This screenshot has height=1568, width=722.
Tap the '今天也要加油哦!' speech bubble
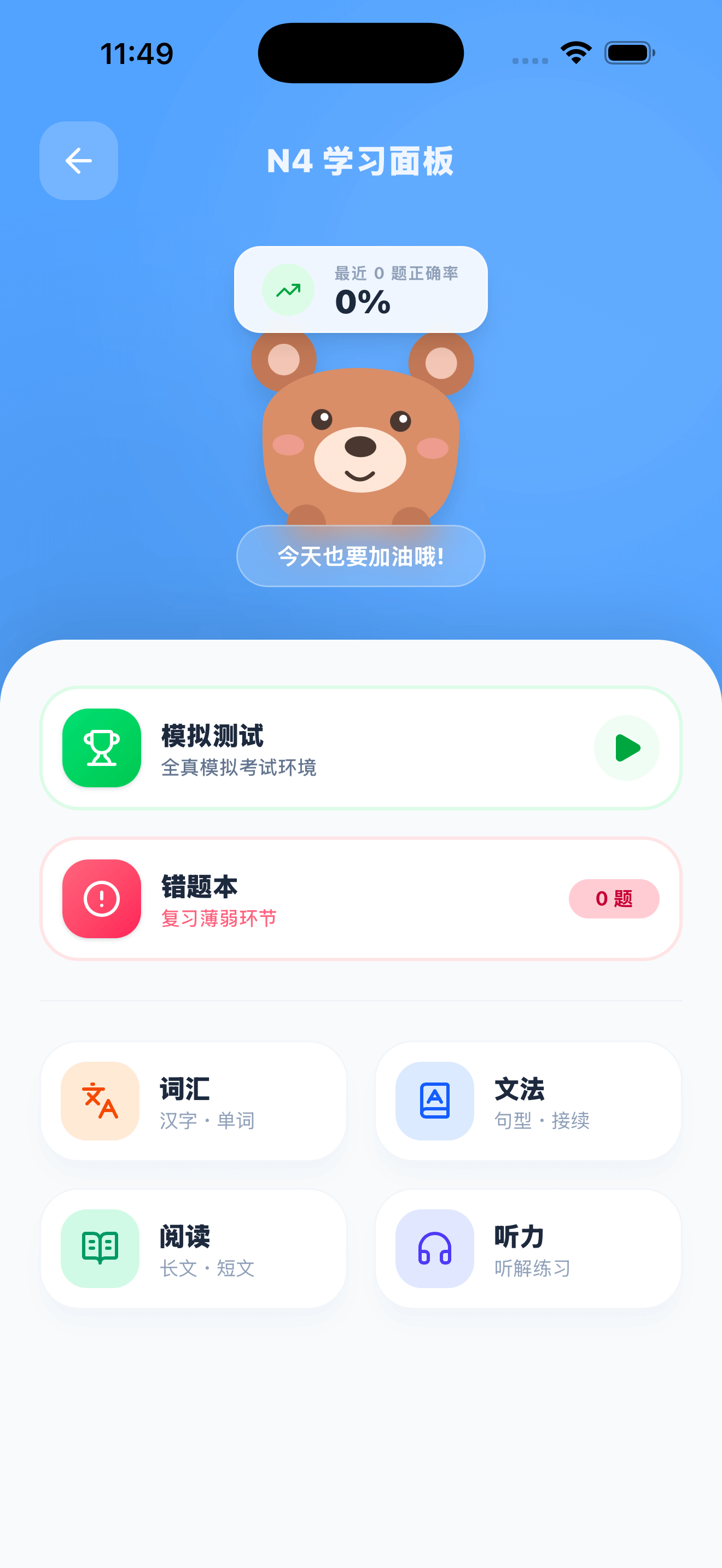pyautogui.click(x=361, y=555)
